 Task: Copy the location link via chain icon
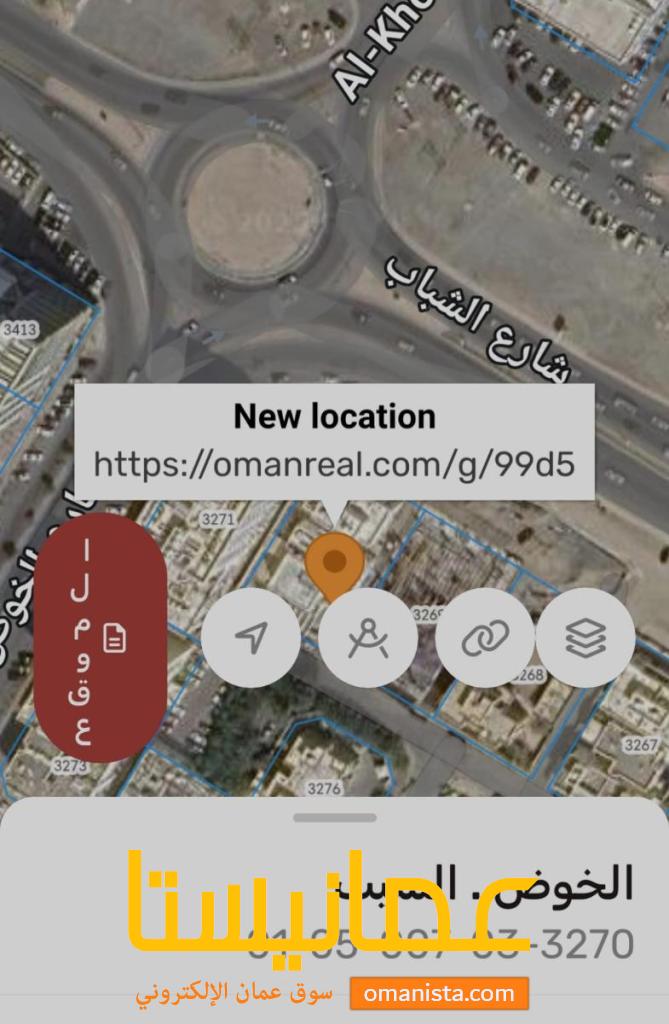[485, 637]
